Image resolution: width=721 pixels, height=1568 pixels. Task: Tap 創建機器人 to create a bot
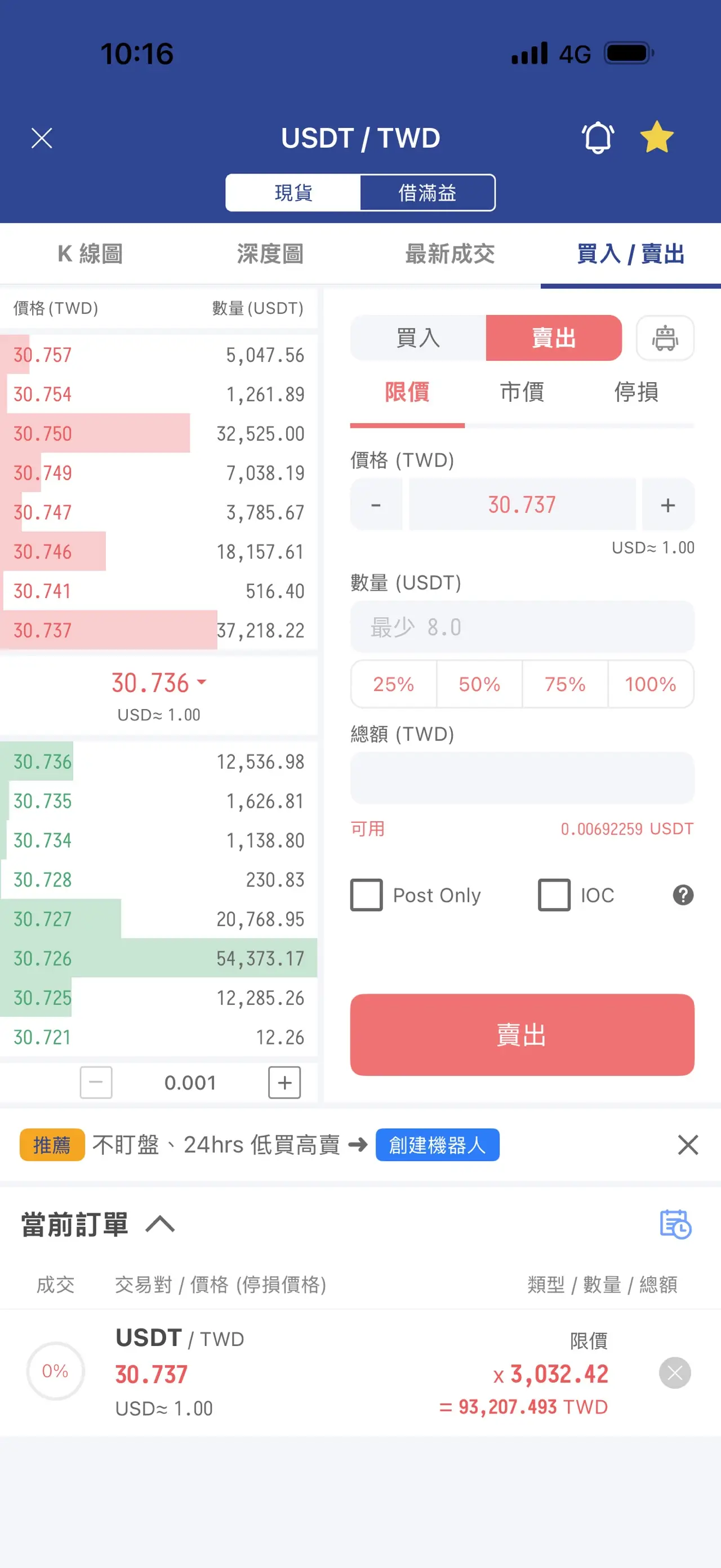point(437,1145)
